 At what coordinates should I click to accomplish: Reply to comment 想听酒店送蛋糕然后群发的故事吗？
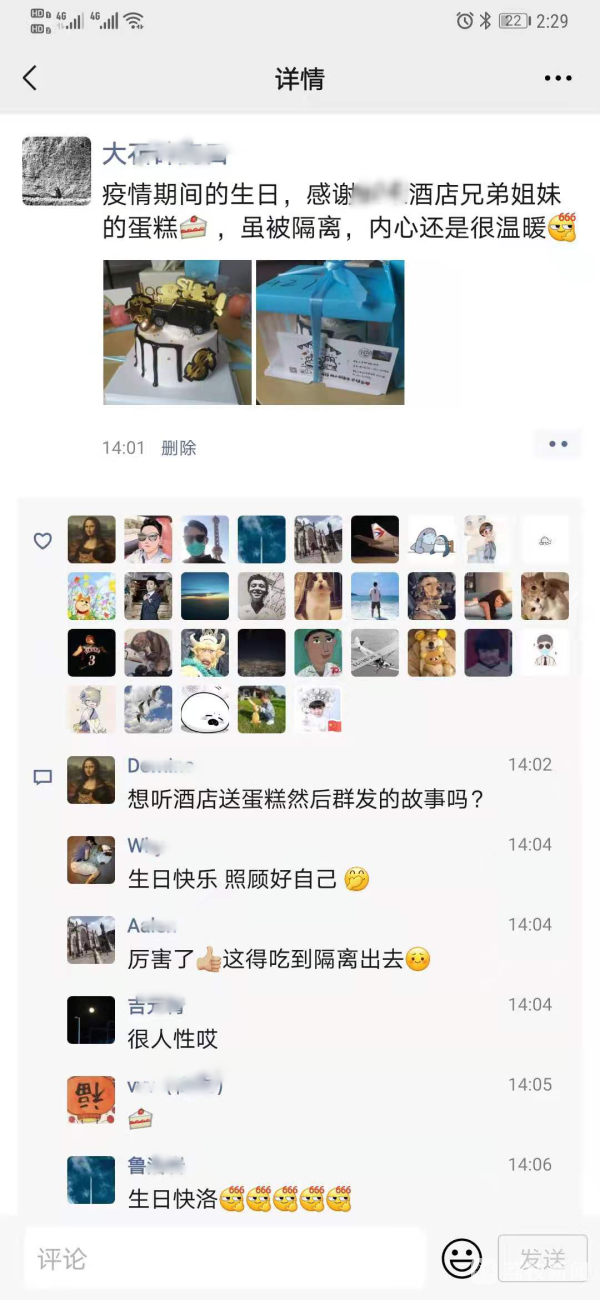click(305, 799)
